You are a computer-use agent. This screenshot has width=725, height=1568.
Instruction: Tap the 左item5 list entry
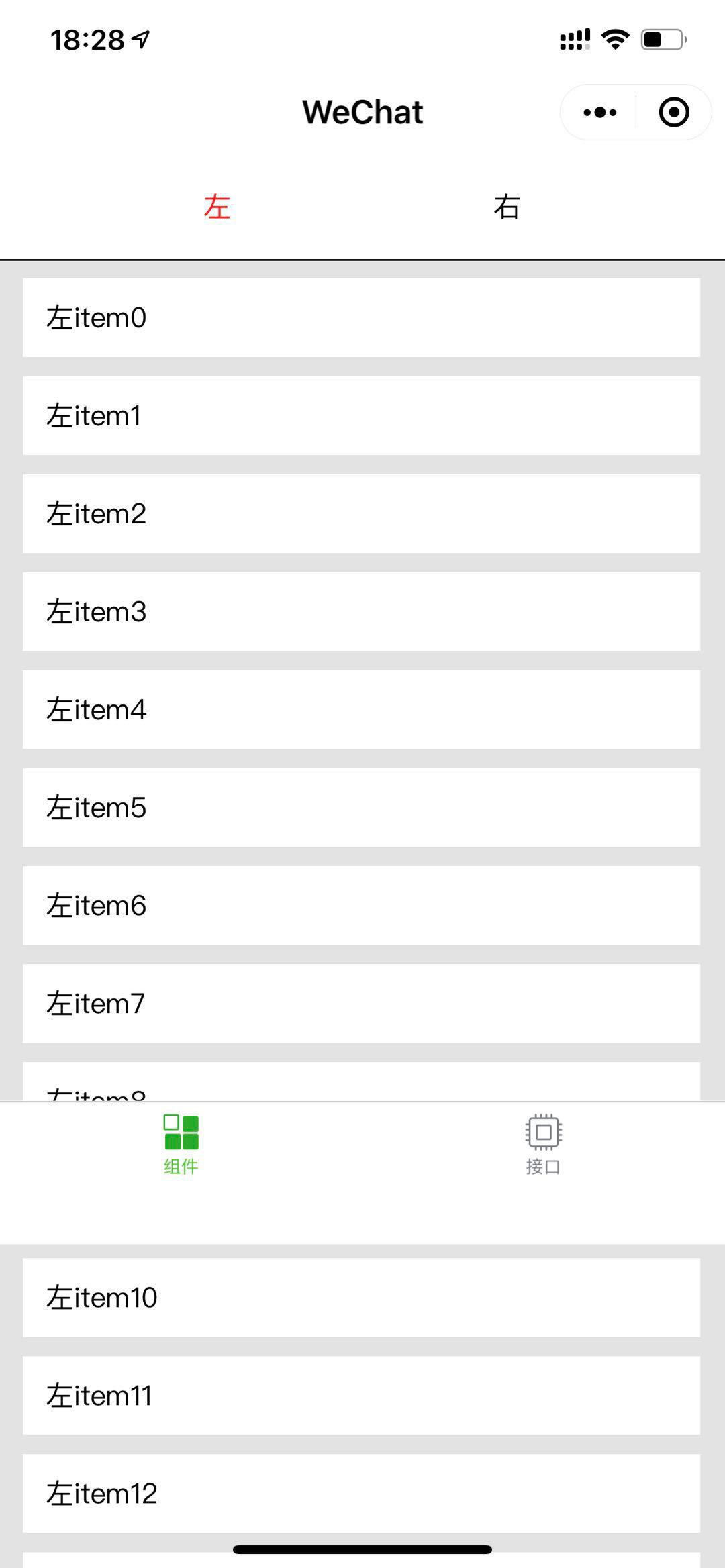point(361,807)
